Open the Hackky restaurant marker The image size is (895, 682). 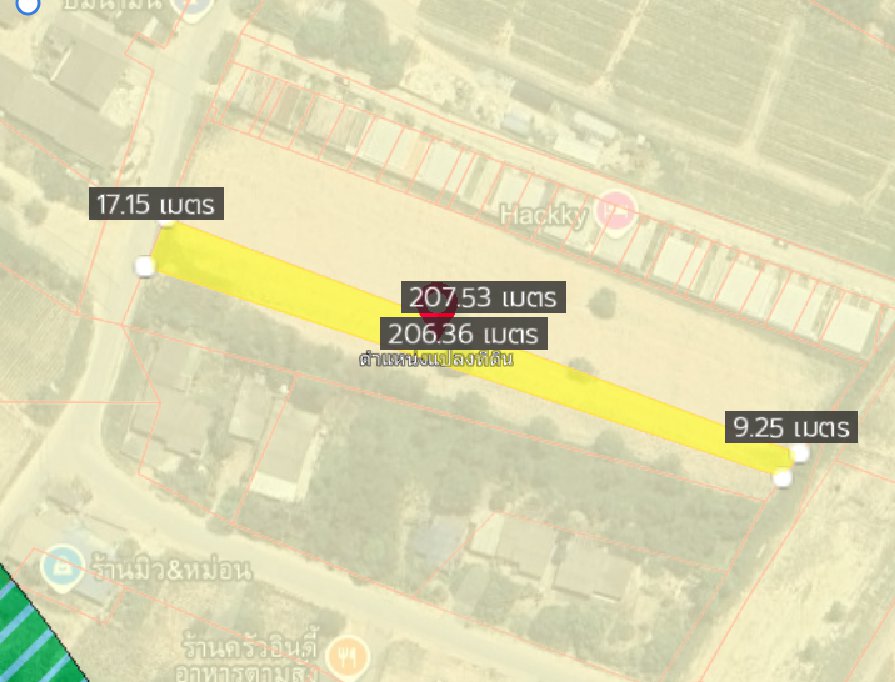point(616,212)
